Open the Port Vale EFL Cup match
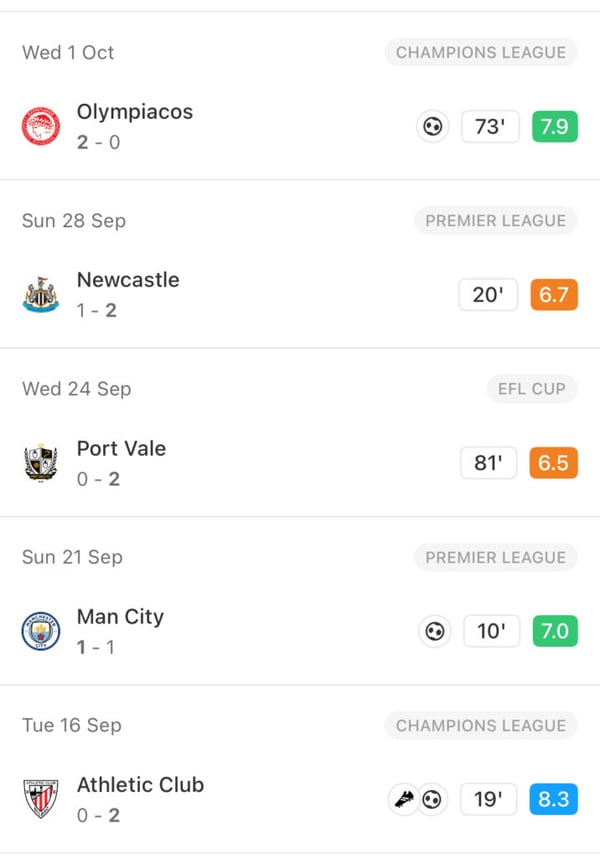Image resolution: width=600 pixels, height=858 pixels. pyautogui.click(x=121, y=463)
